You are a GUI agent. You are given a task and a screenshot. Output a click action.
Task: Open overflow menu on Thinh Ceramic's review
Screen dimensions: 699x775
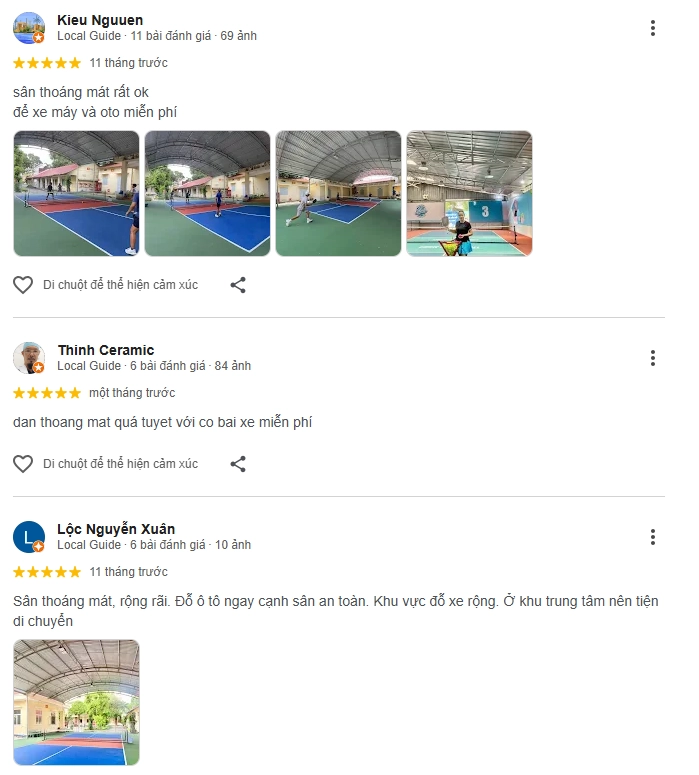pos(652,358)
